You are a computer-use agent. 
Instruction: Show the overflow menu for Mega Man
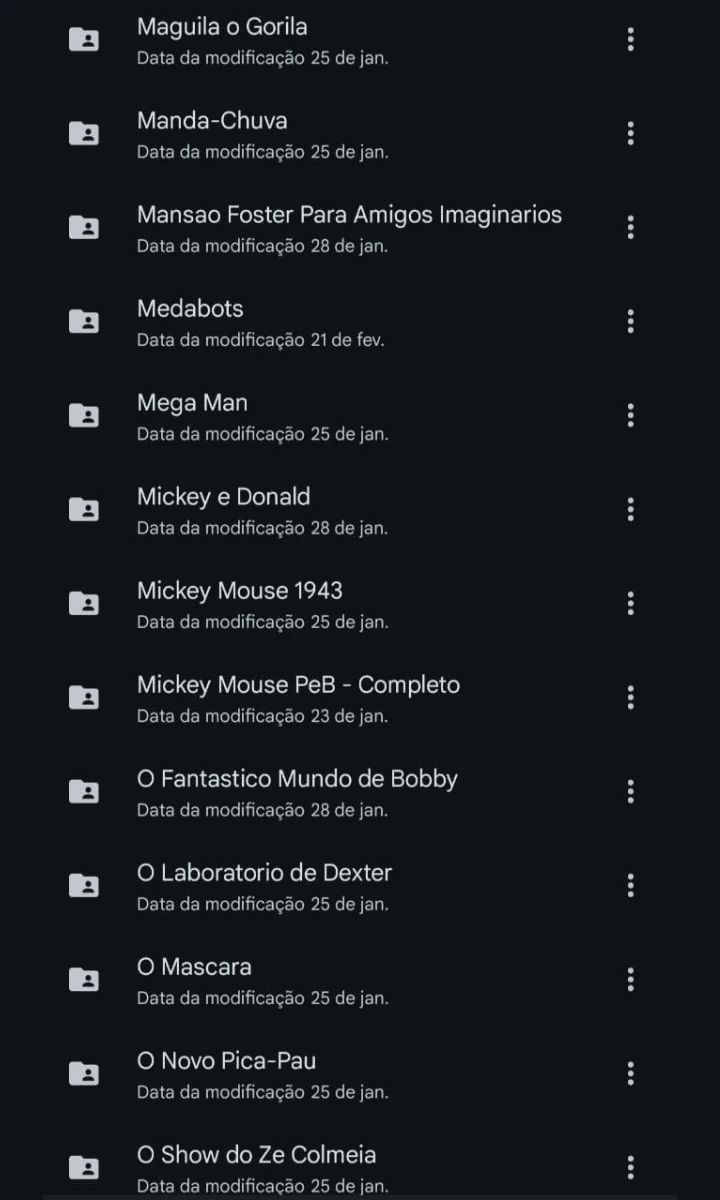pyautogui.click(x=630, y=416)
